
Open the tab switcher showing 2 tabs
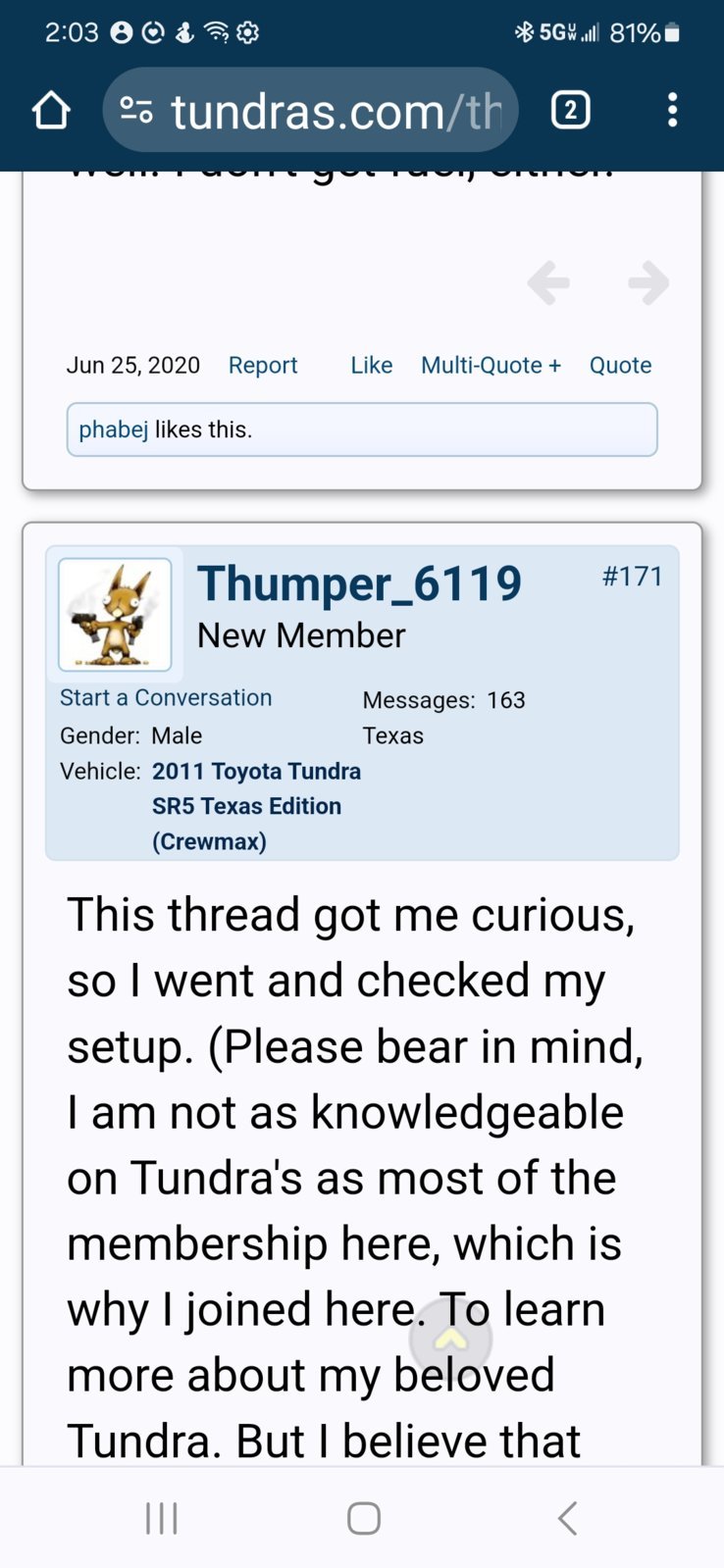571,110
